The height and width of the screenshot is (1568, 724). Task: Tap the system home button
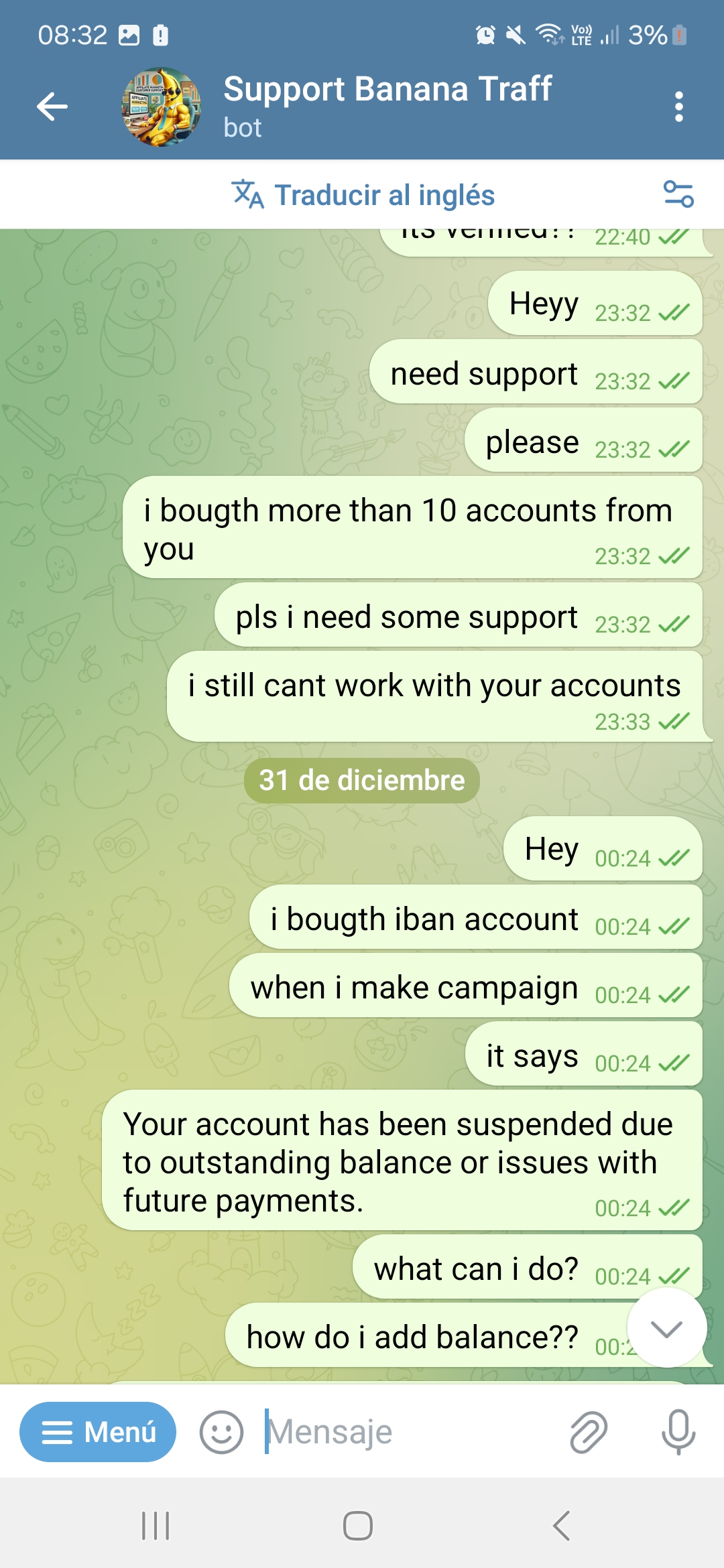click(x=358, y=1526)
